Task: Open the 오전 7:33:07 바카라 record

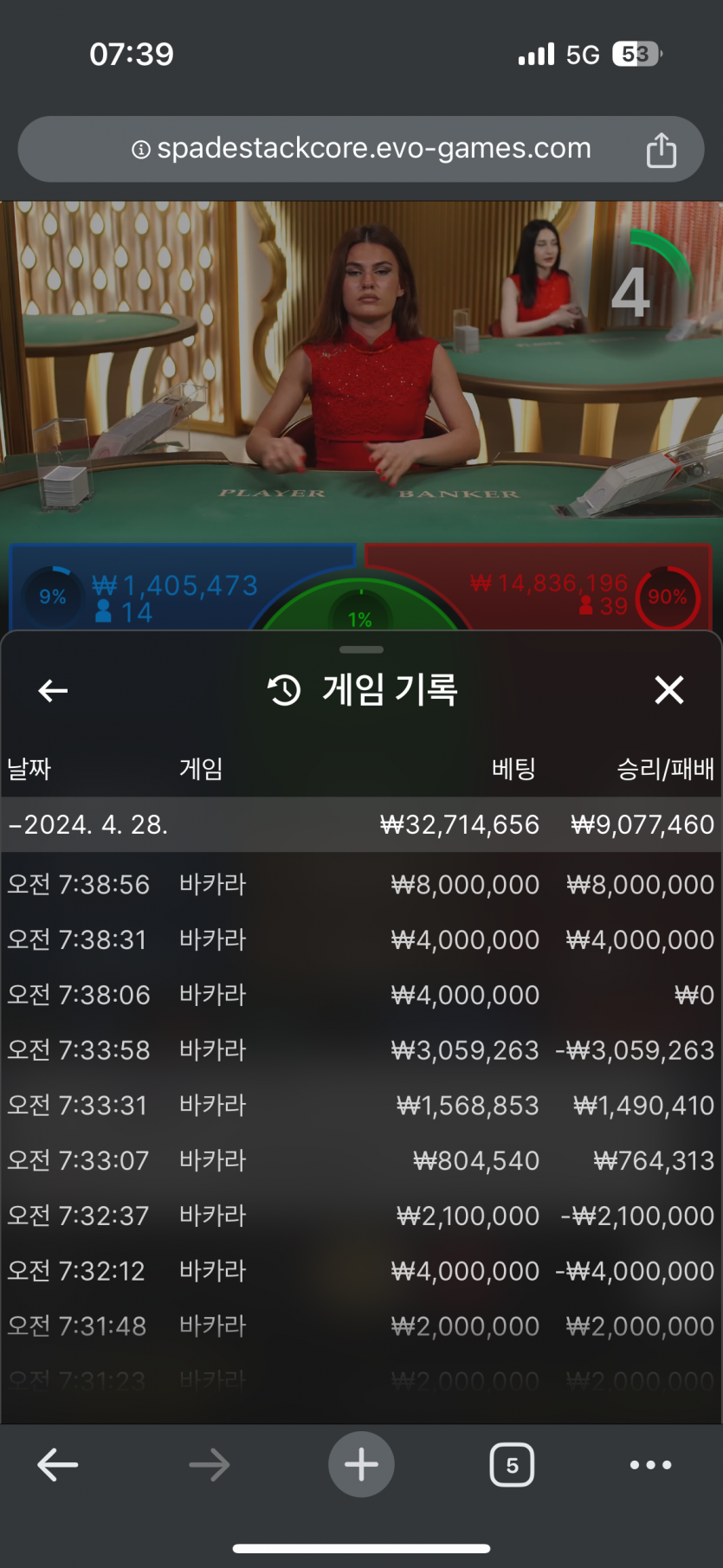Action: tap(361, 1160)
